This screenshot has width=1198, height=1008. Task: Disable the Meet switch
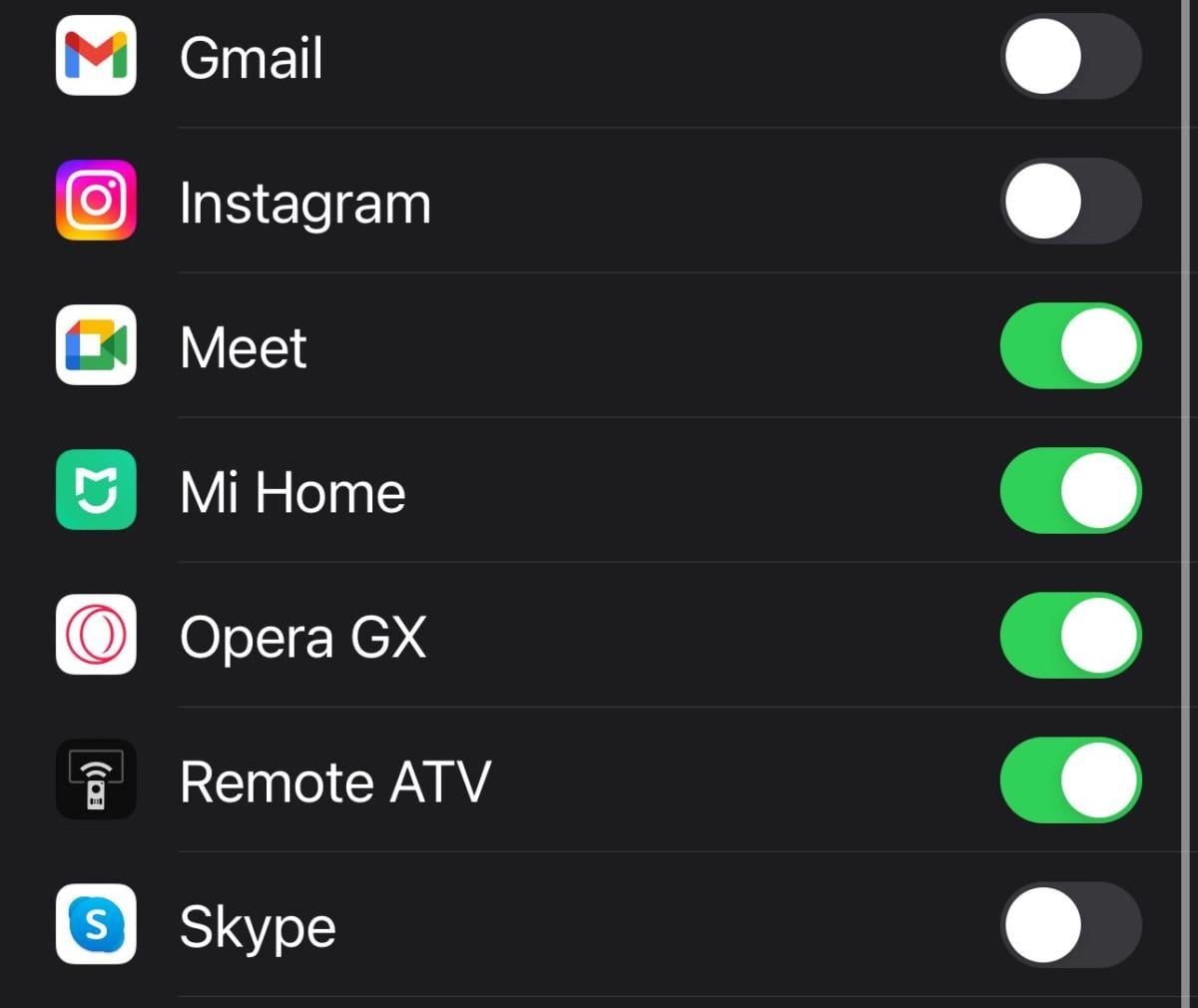point(1070,346)
